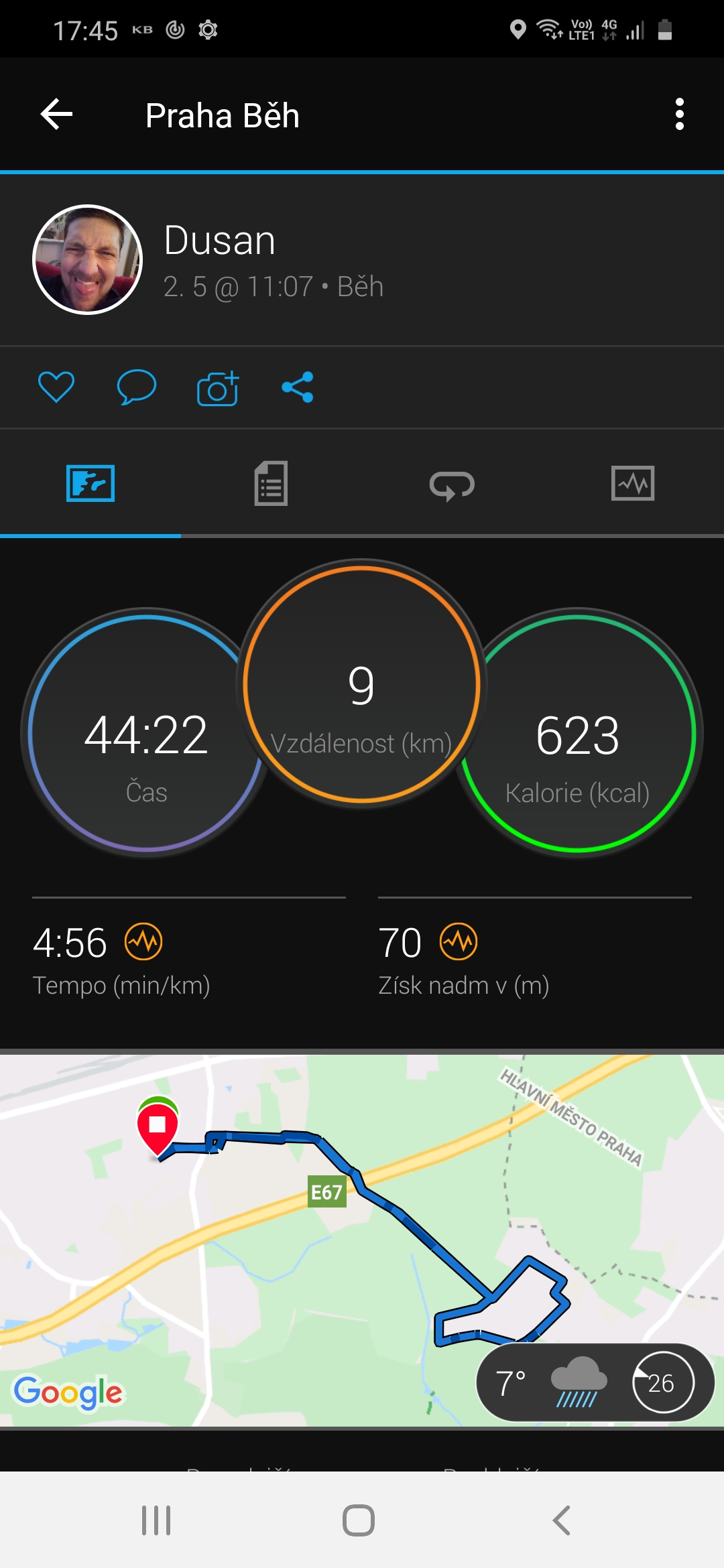Open comments with the speech bubble icon
The width and height of the screenshot is (724, 1568).
point(137,387)
